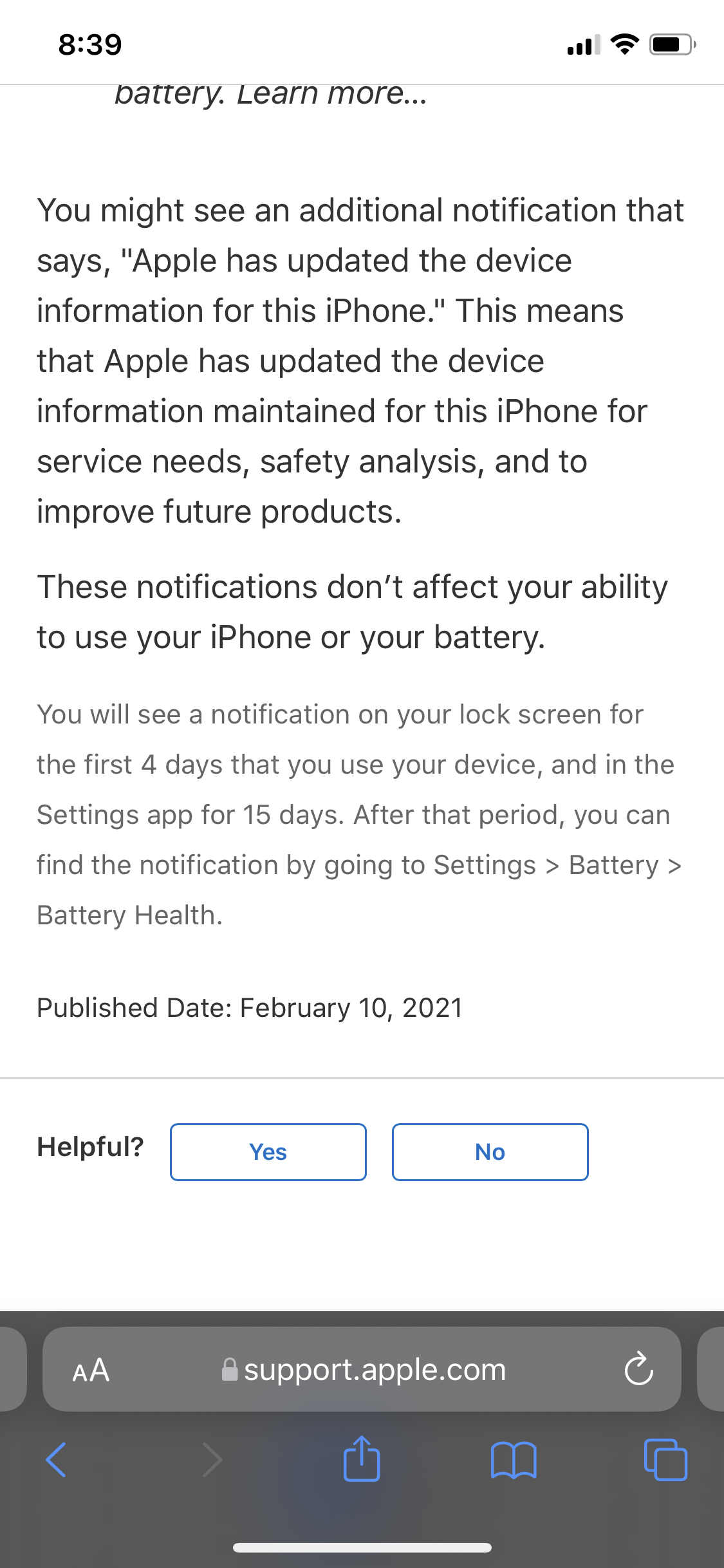Open the share sheet
Viewport: 724px width, 1568px height.
tap(362, 1460)
